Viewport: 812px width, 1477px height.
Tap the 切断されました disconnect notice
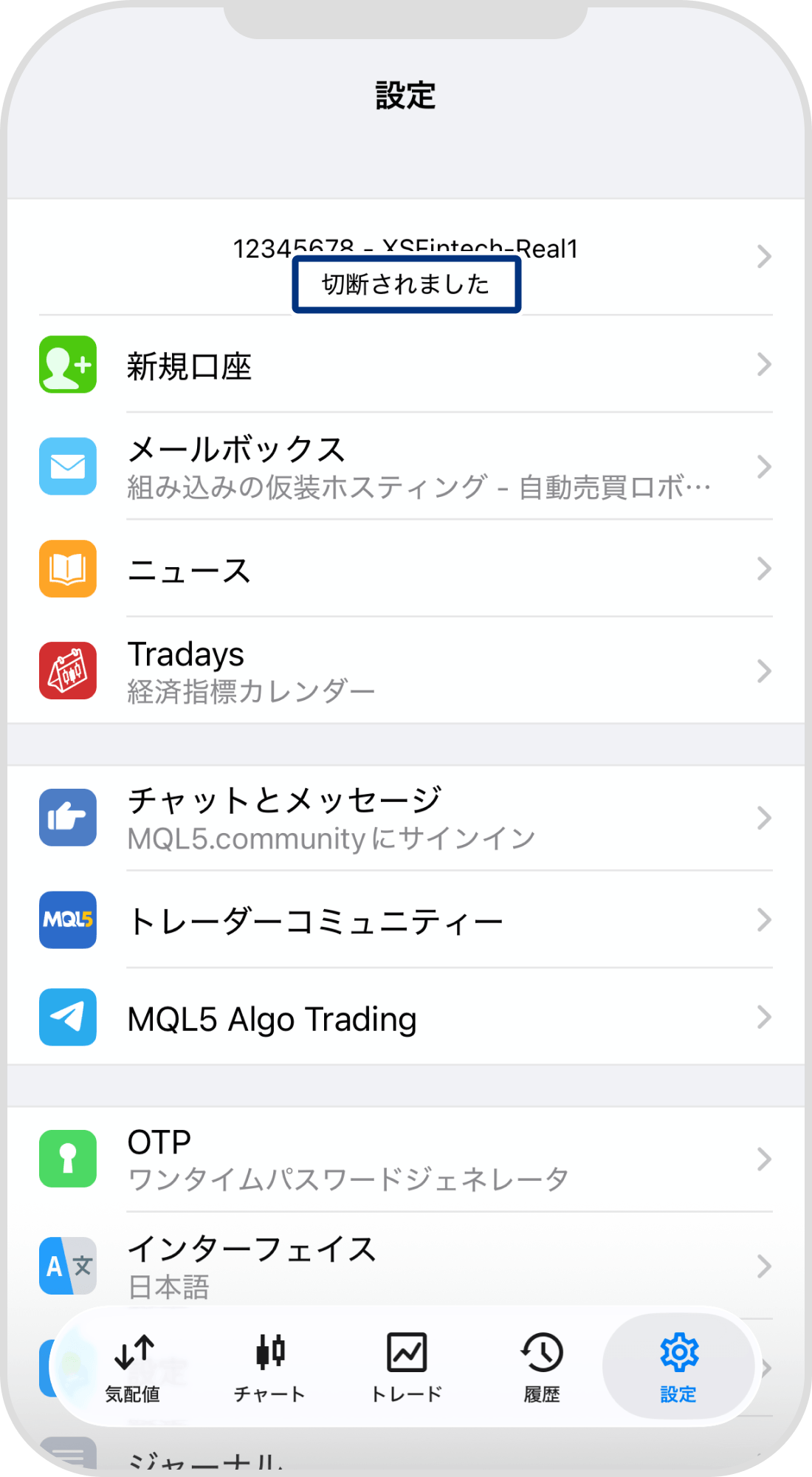click(x=407, y=284)
